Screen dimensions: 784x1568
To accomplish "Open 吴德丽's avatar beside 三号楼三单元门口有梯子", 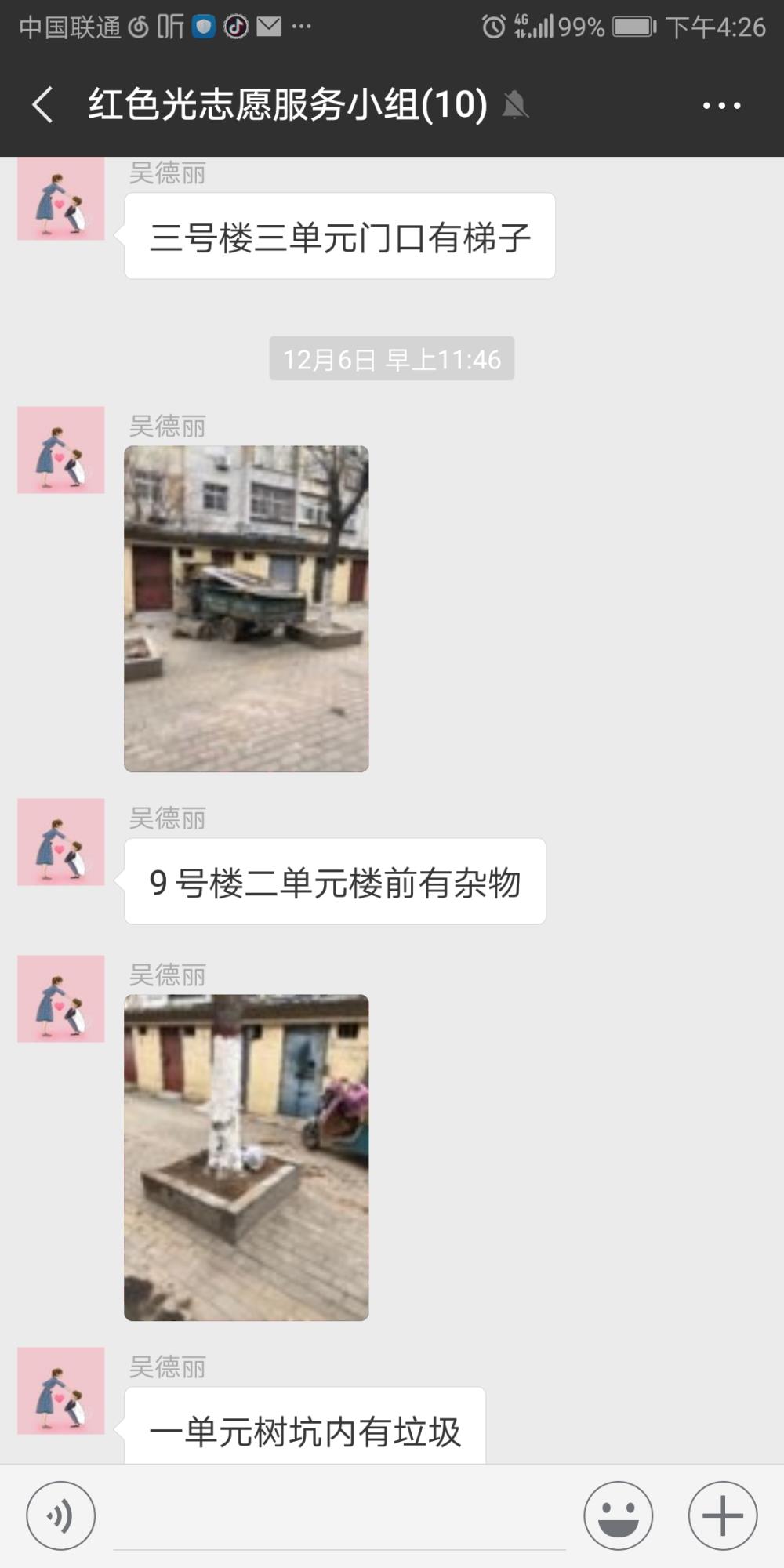I will click(61, 198).
